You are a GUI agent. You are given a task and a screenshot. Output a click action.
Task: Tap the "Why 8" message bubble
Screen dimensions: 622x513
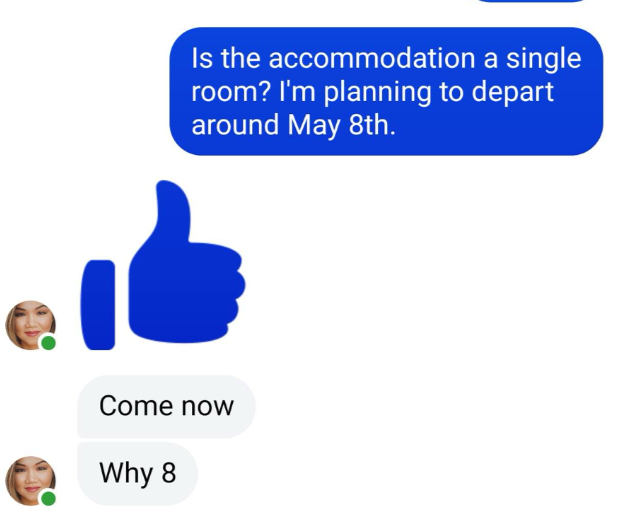(137, 473)
